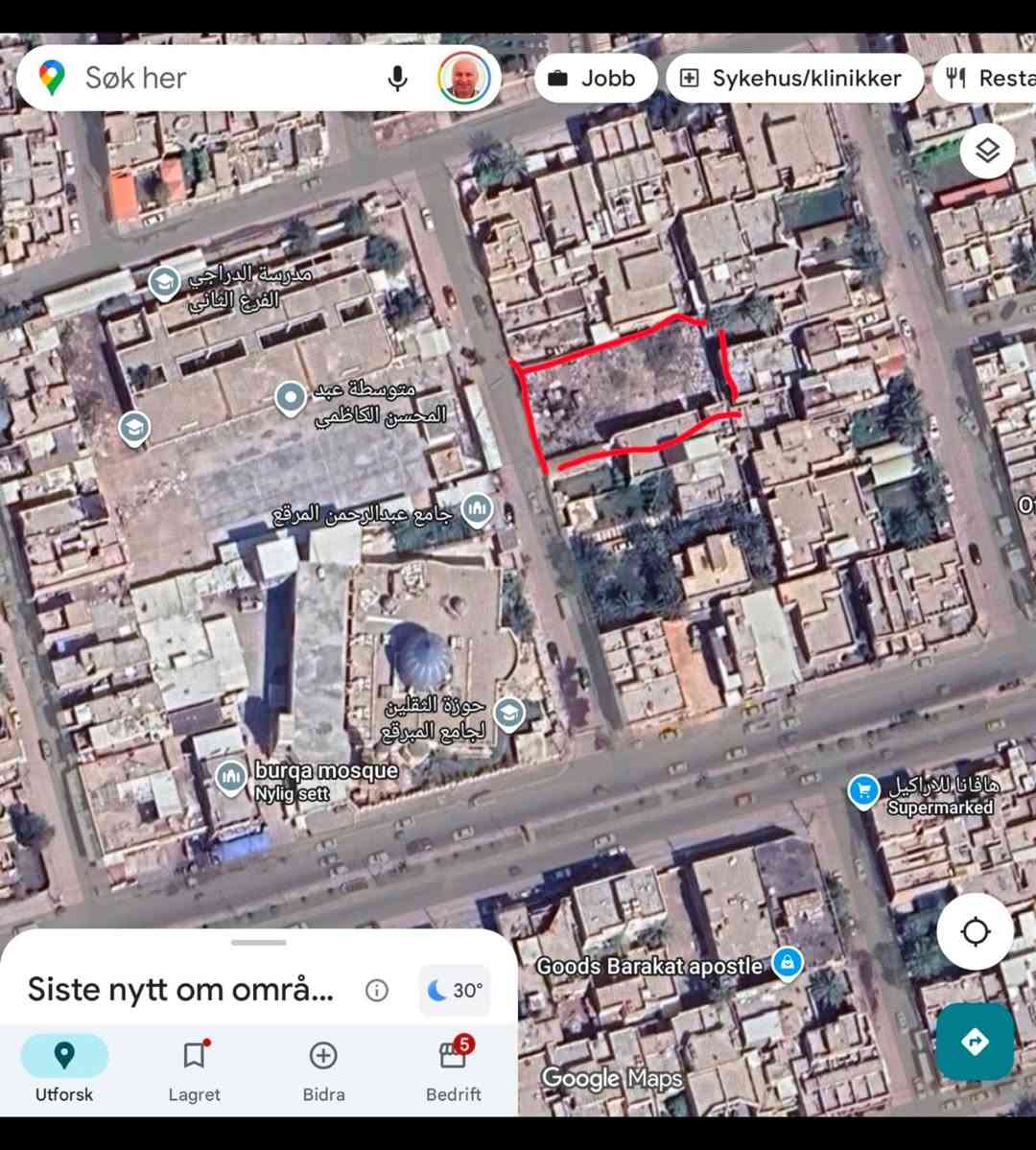Open the map layers button
This screenshot has width=1036, height=1150.
988,151
